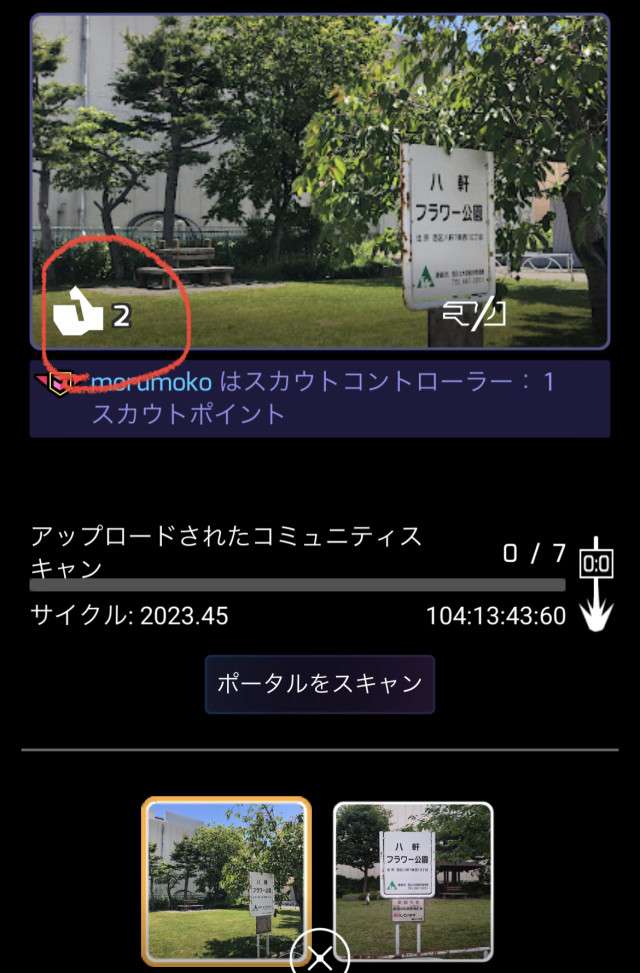
Task: Close the portal photo view
Action: click(319, 958)
